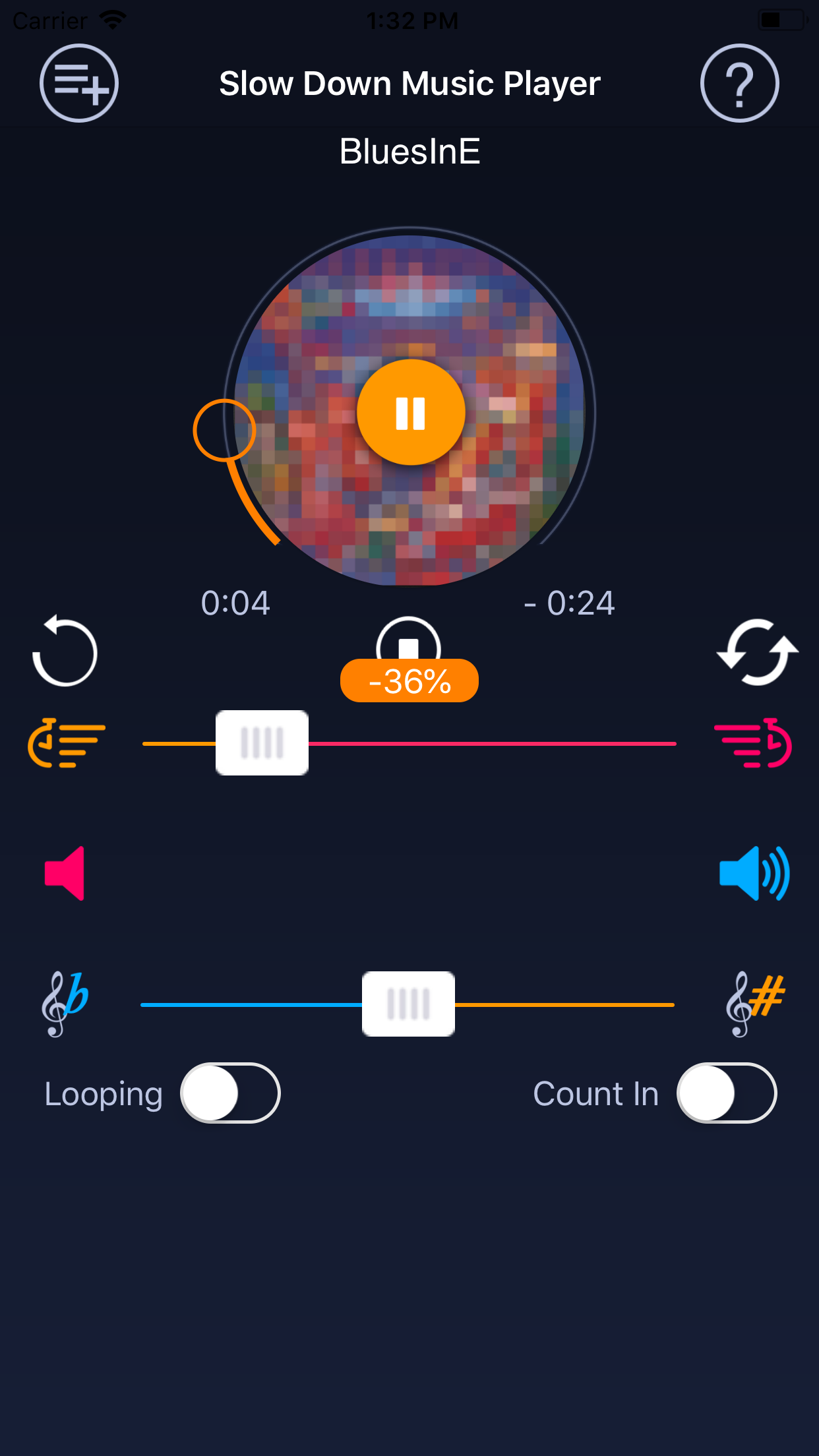Select the fast tempo stopwatch icon
Viewport: 819px width, 1456px height.
(754, 744)
